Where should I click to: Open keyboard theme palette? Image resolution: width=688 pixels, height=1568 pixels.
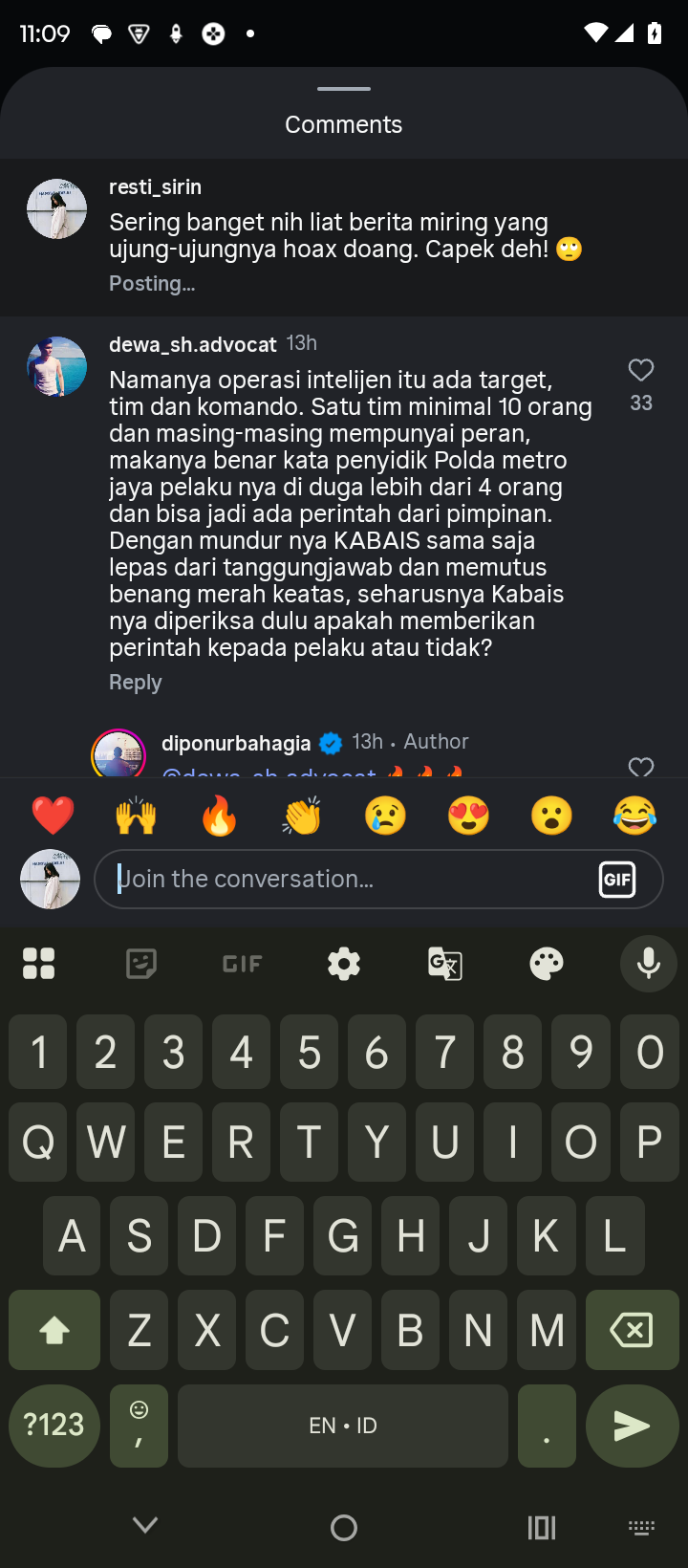(547, 964)
